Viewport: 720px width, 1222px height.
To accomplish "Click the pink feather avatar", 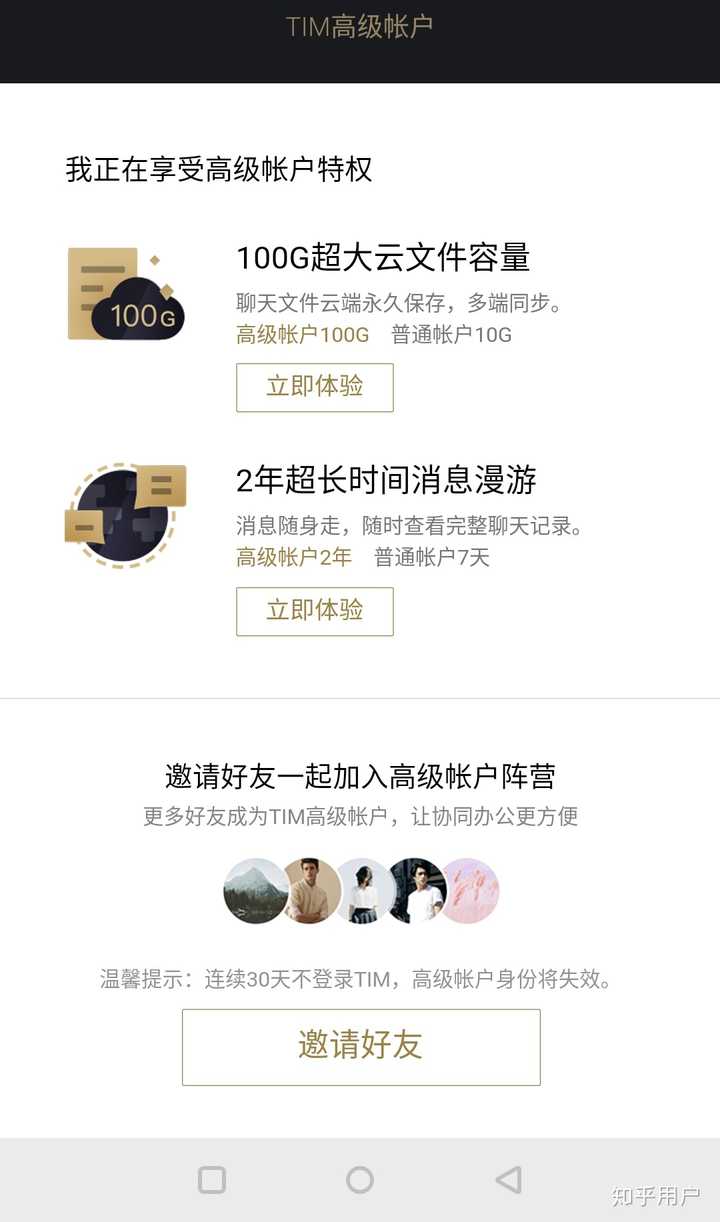I will tap(471, 890).
